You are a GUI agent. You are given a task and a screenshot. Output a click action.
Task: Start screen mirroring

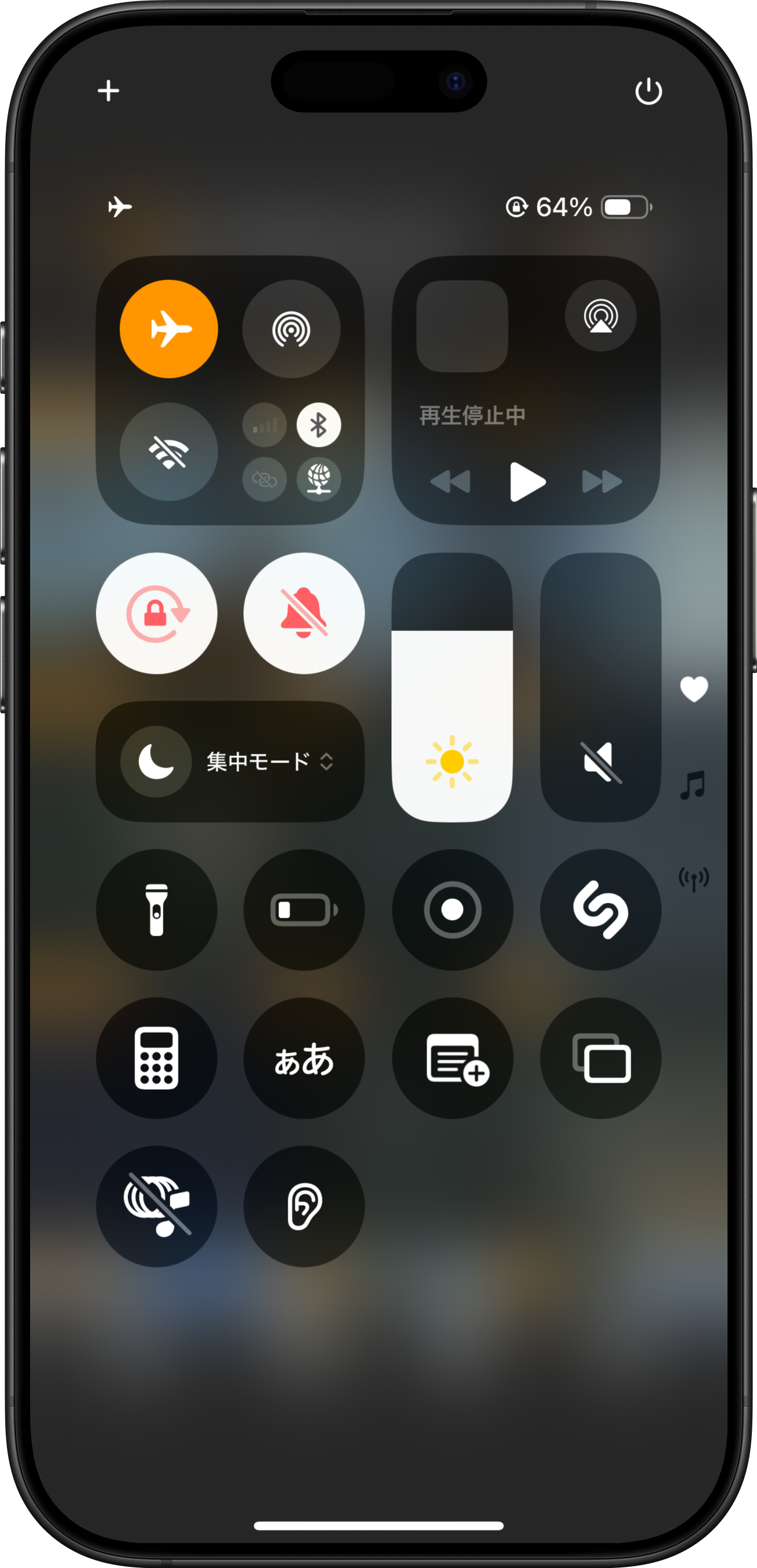pos(600,1058)
